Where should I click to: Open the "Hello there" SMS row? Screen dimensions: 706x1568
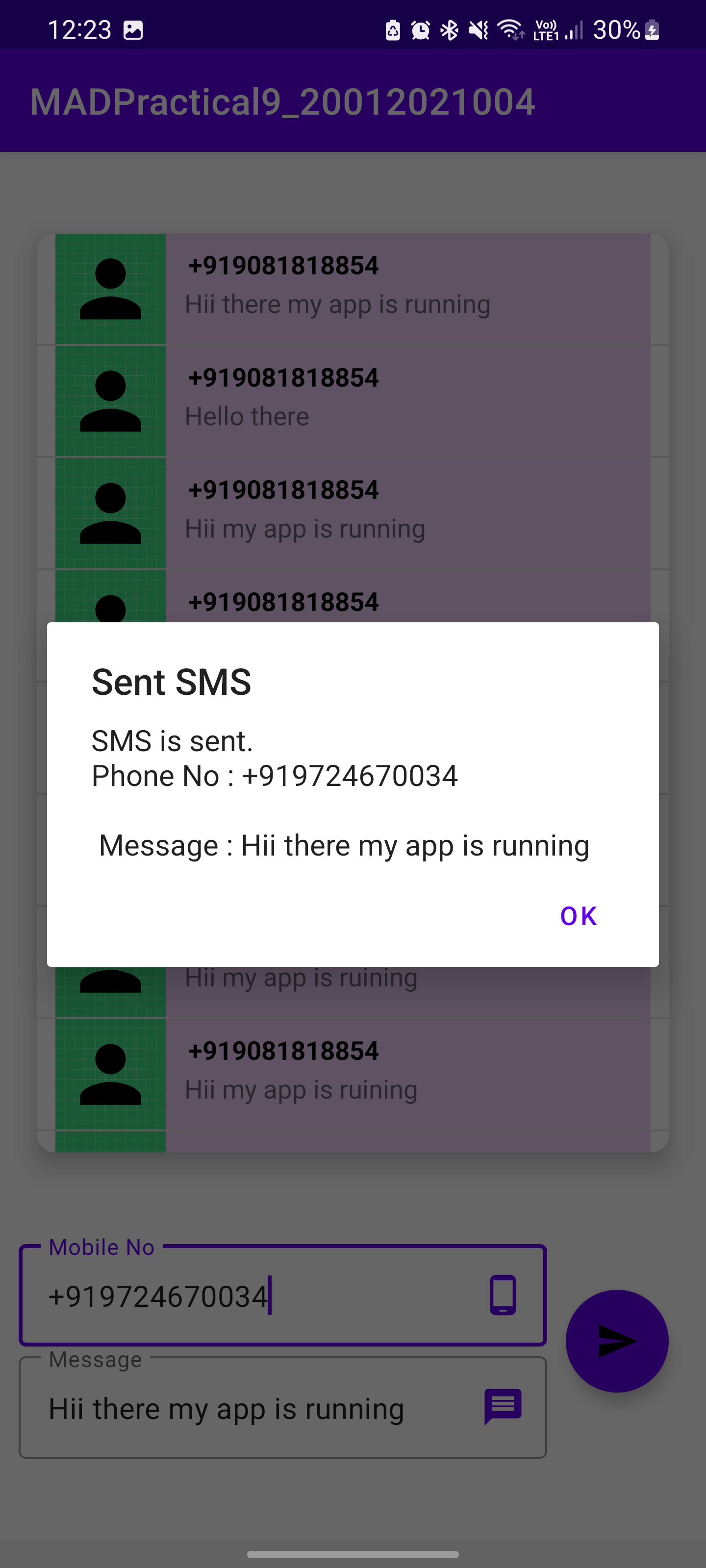pyautogui.click(x=353, y=401)
